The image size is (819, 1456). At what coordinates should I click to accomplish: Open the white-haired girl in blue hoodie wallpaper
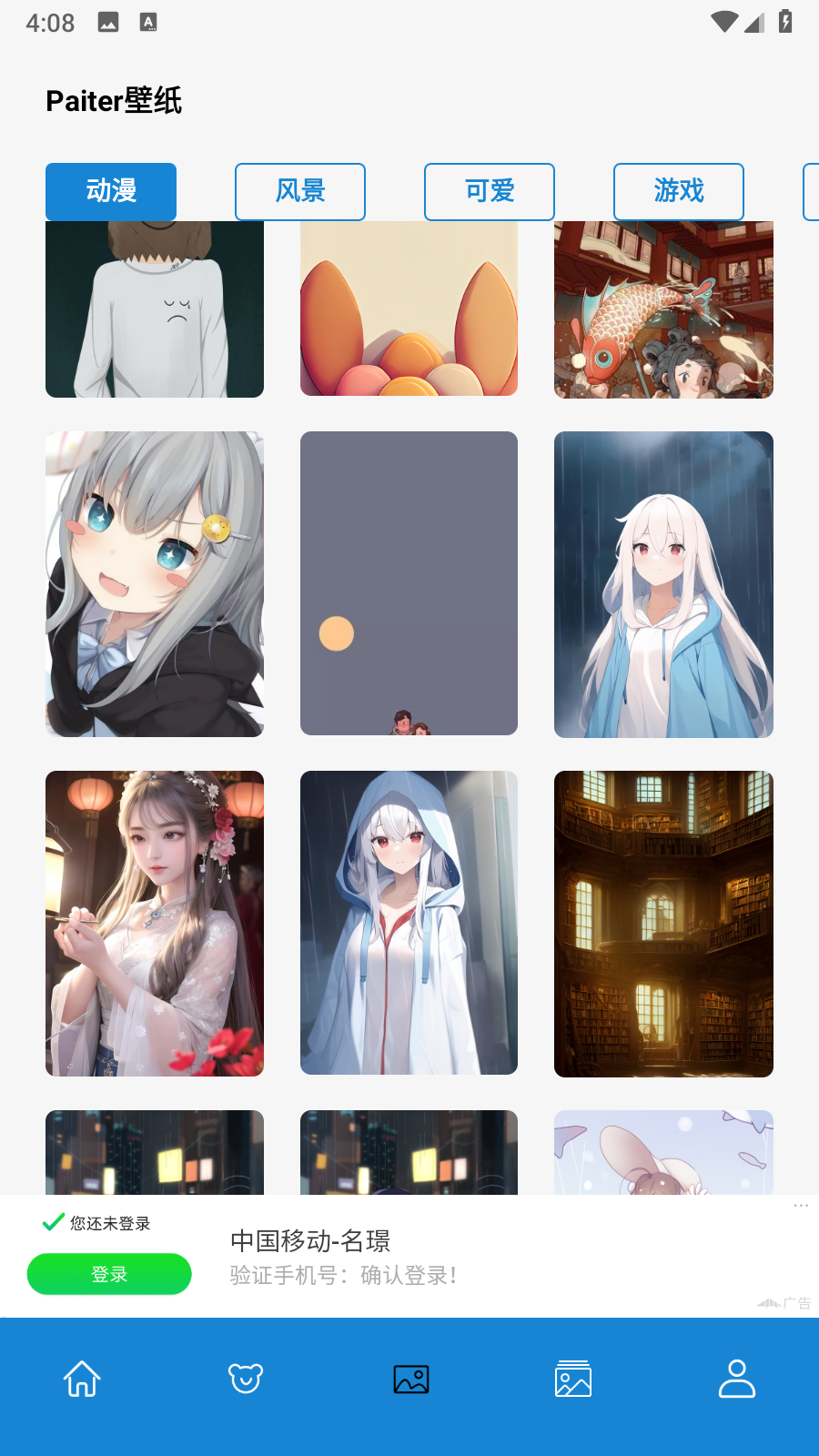[x=663, y=584]
